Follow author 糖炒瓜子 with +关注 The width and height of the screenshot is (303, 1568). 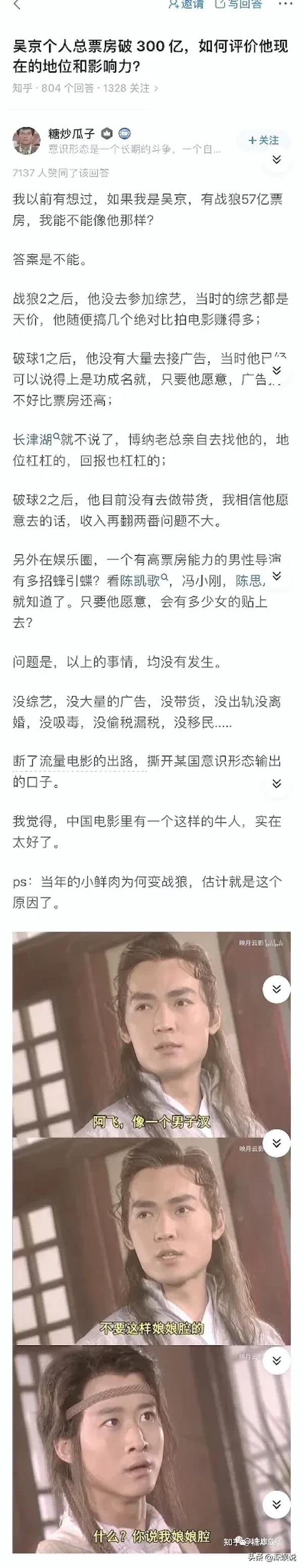pos(264,140)
